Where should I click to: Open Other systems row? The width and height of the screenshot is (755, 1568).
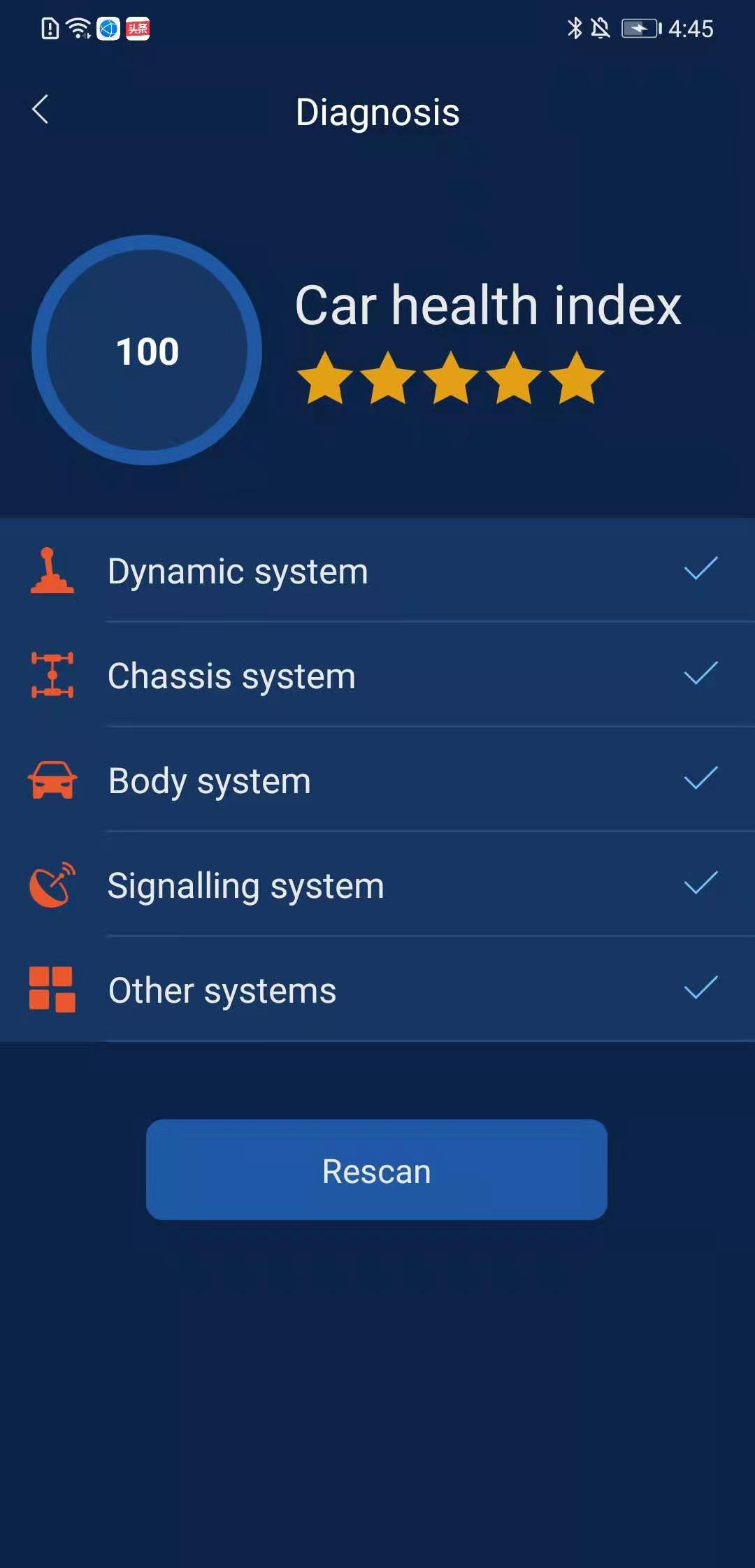pyautogui.click(x=377, y=990)
